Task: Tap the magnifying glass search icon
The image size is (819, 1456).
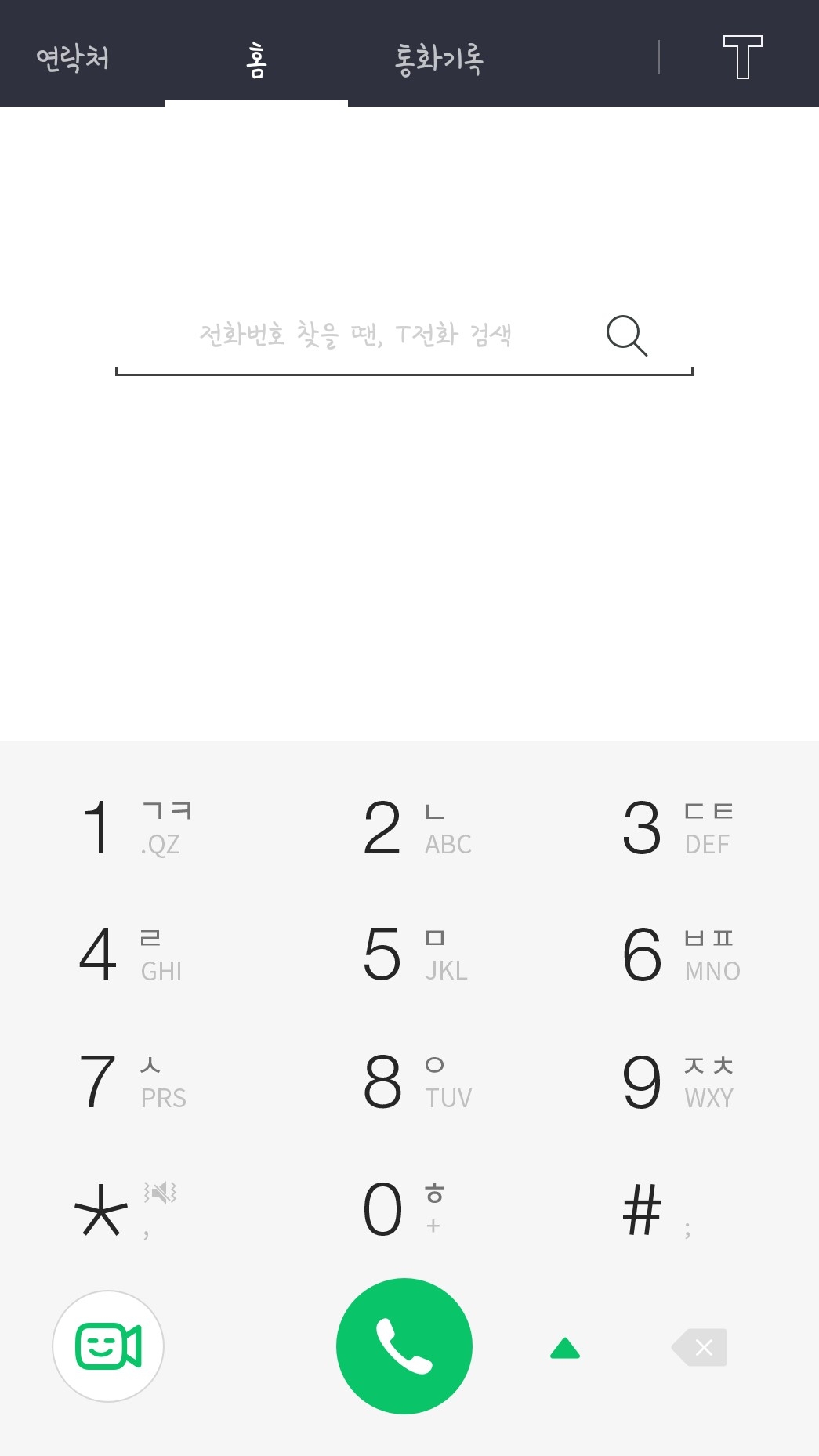Action: [627, 335]
